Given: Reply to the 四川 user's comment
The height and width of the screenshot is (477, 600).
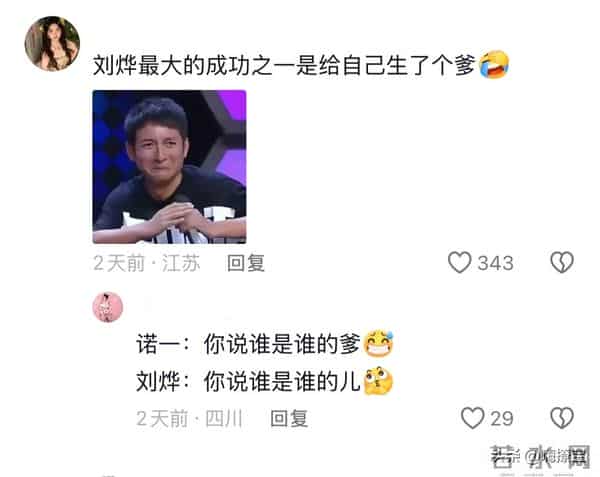Looking at the screenshot, I should point(289,419).
